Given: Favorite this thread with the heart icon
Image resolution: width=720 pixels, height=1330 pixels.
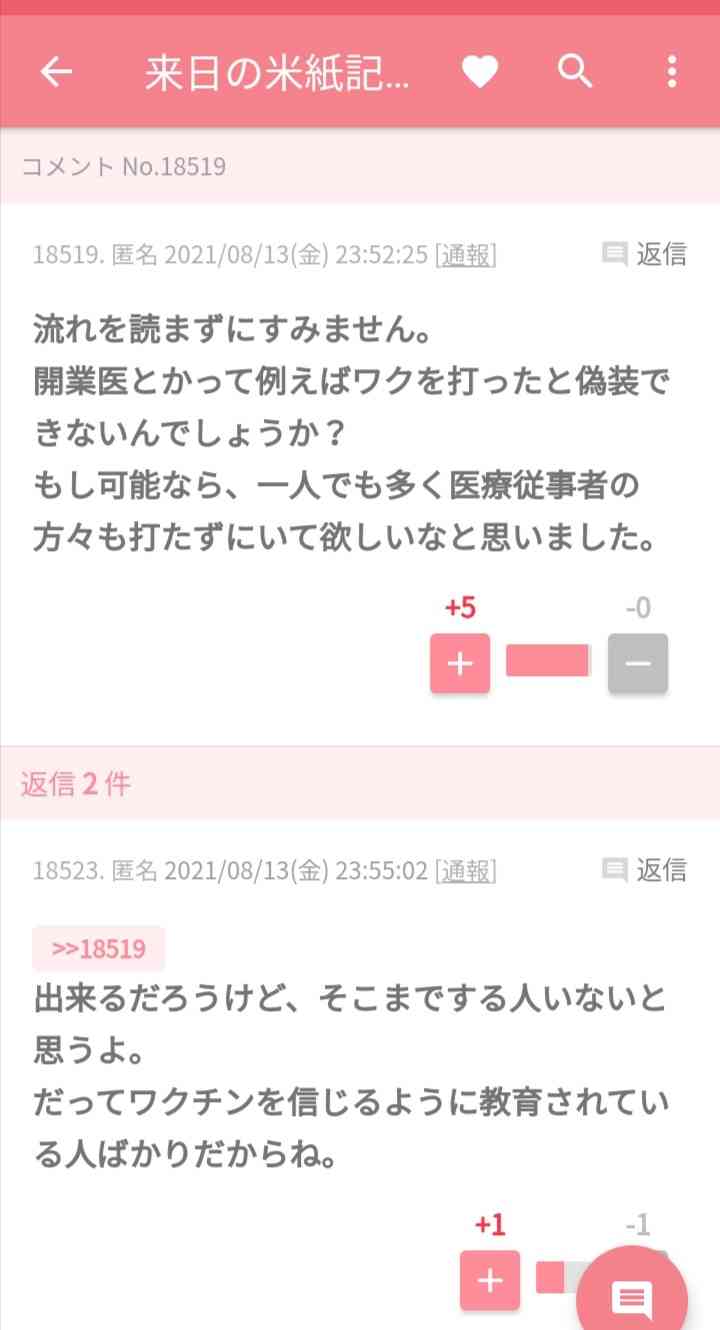Looking at the screenshot, I should tap(480, 72).
